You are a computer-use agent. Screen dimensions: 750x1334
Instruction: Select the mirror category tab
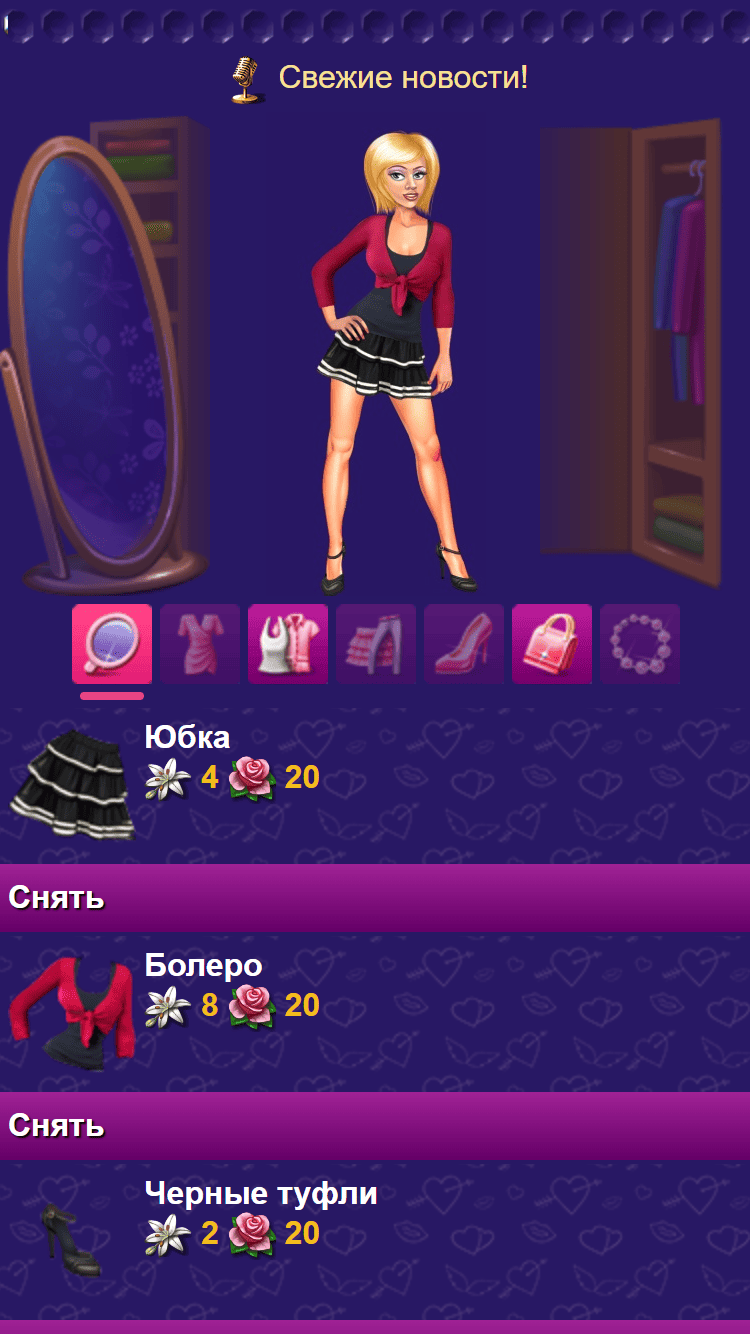pos(112,644)
